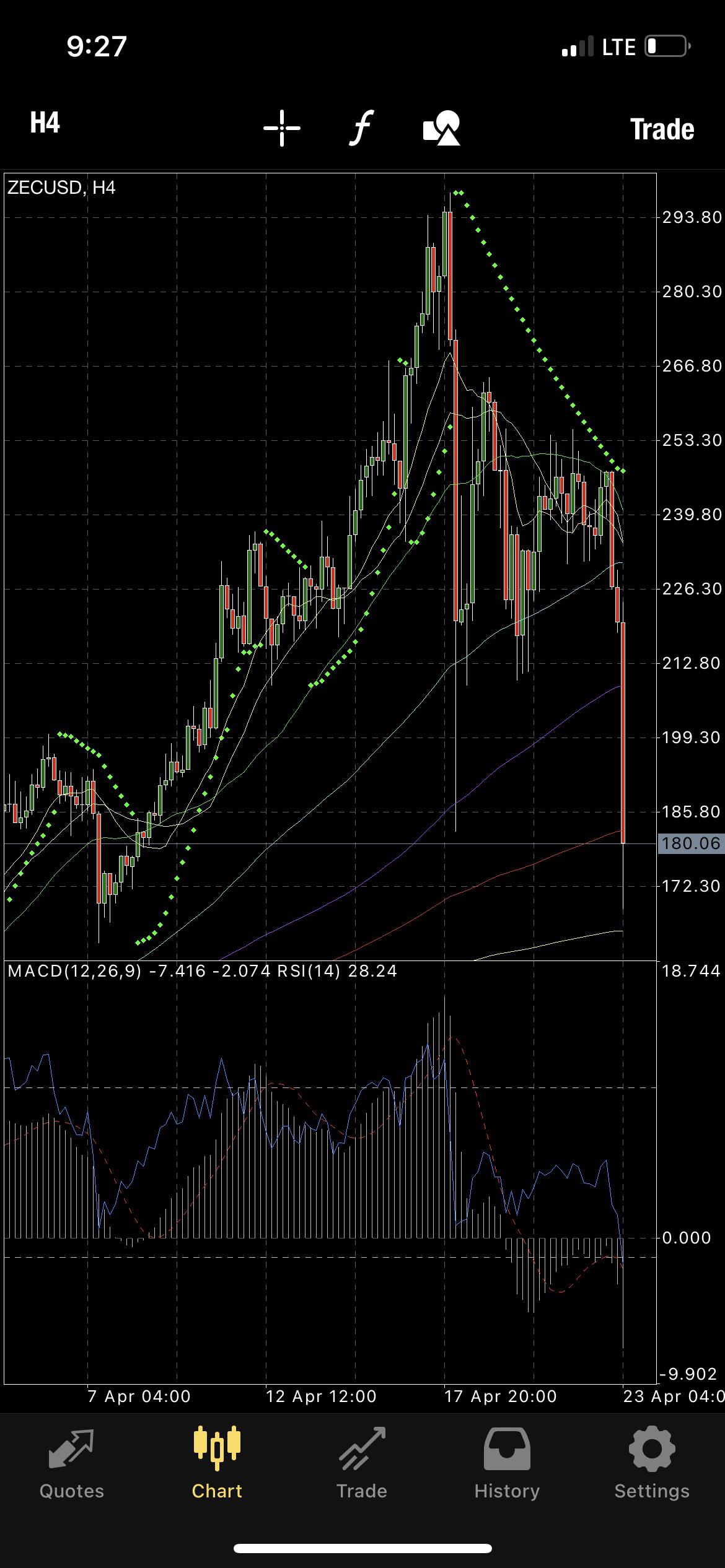
Task: Change the H4 timeframe
Action: point(45,123)
